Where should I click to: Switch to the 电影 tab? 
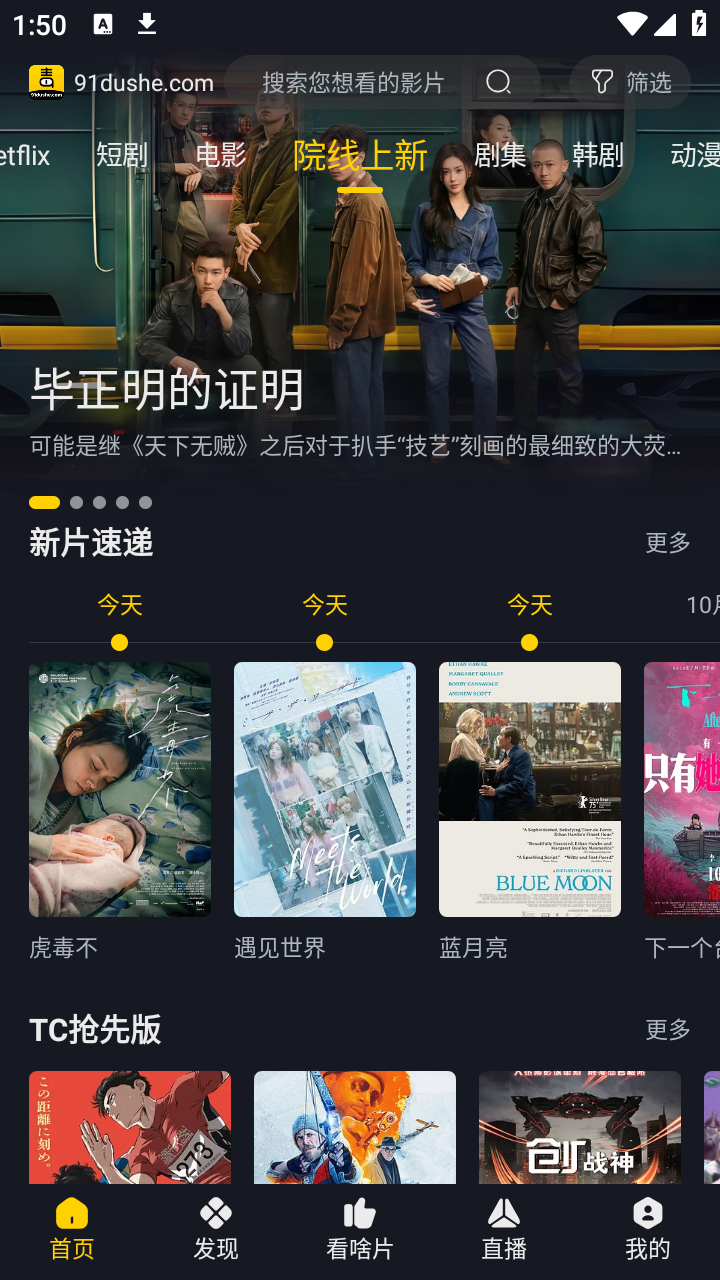tap(219, 156)
